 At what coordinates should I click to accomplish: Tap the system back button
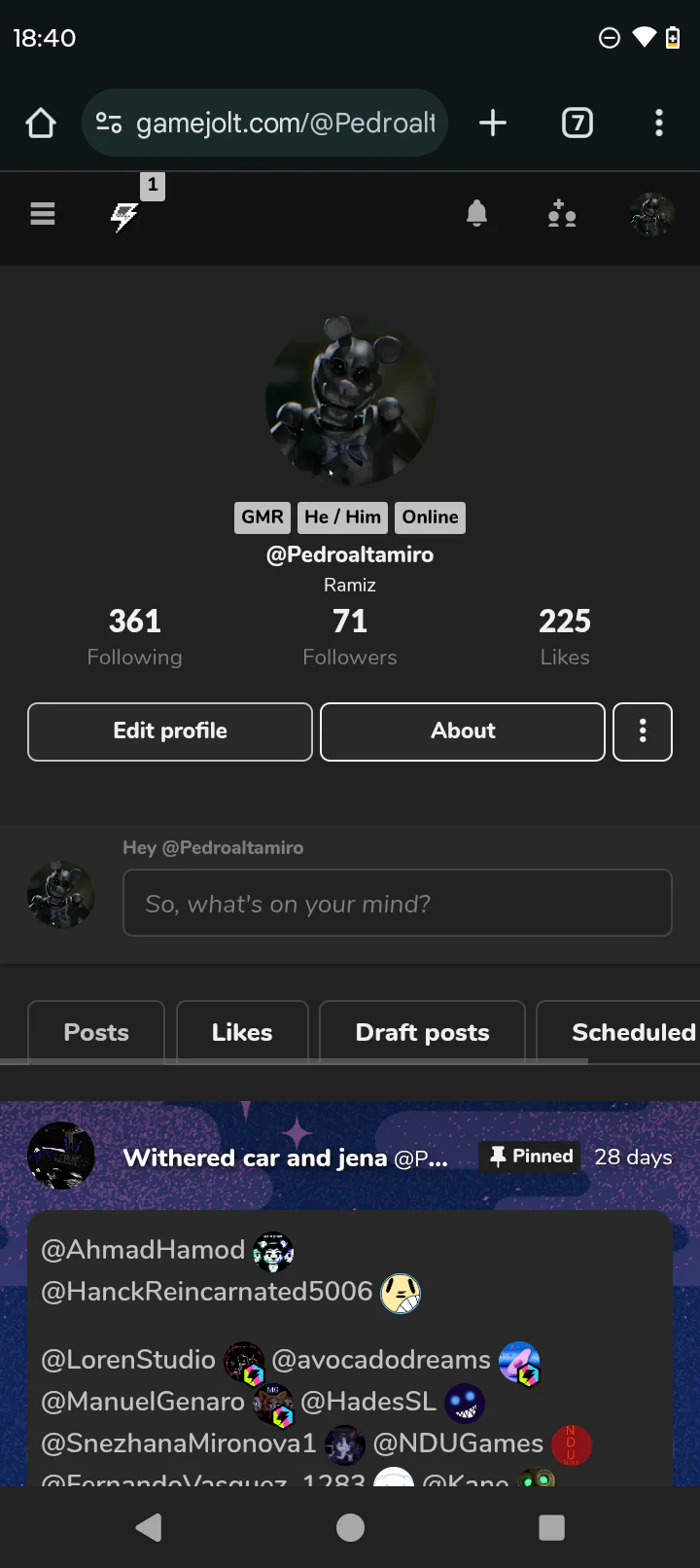pyautogui.click(x=149, y=1527)
